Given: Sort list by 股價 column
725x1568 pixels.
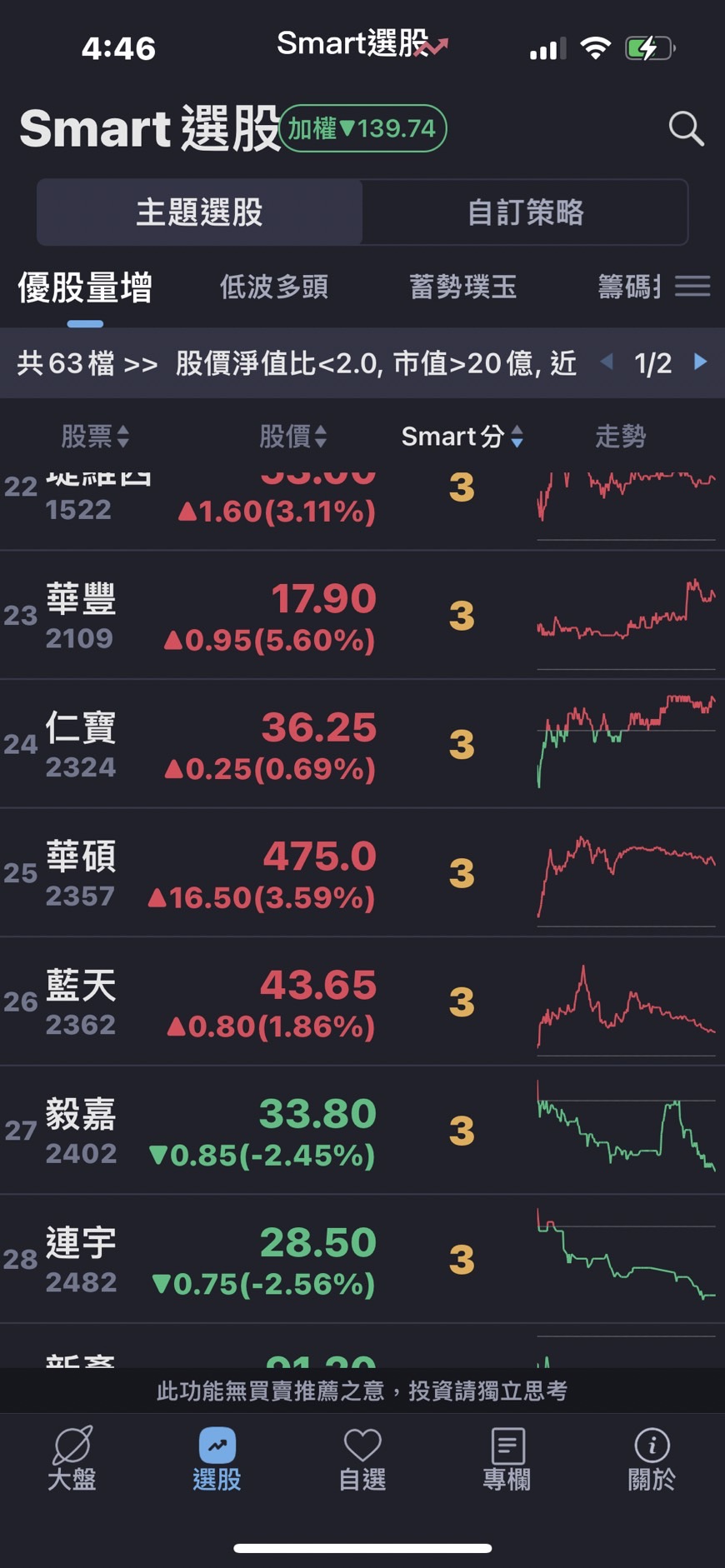Looking at the screenshot, I should [292, 436].
